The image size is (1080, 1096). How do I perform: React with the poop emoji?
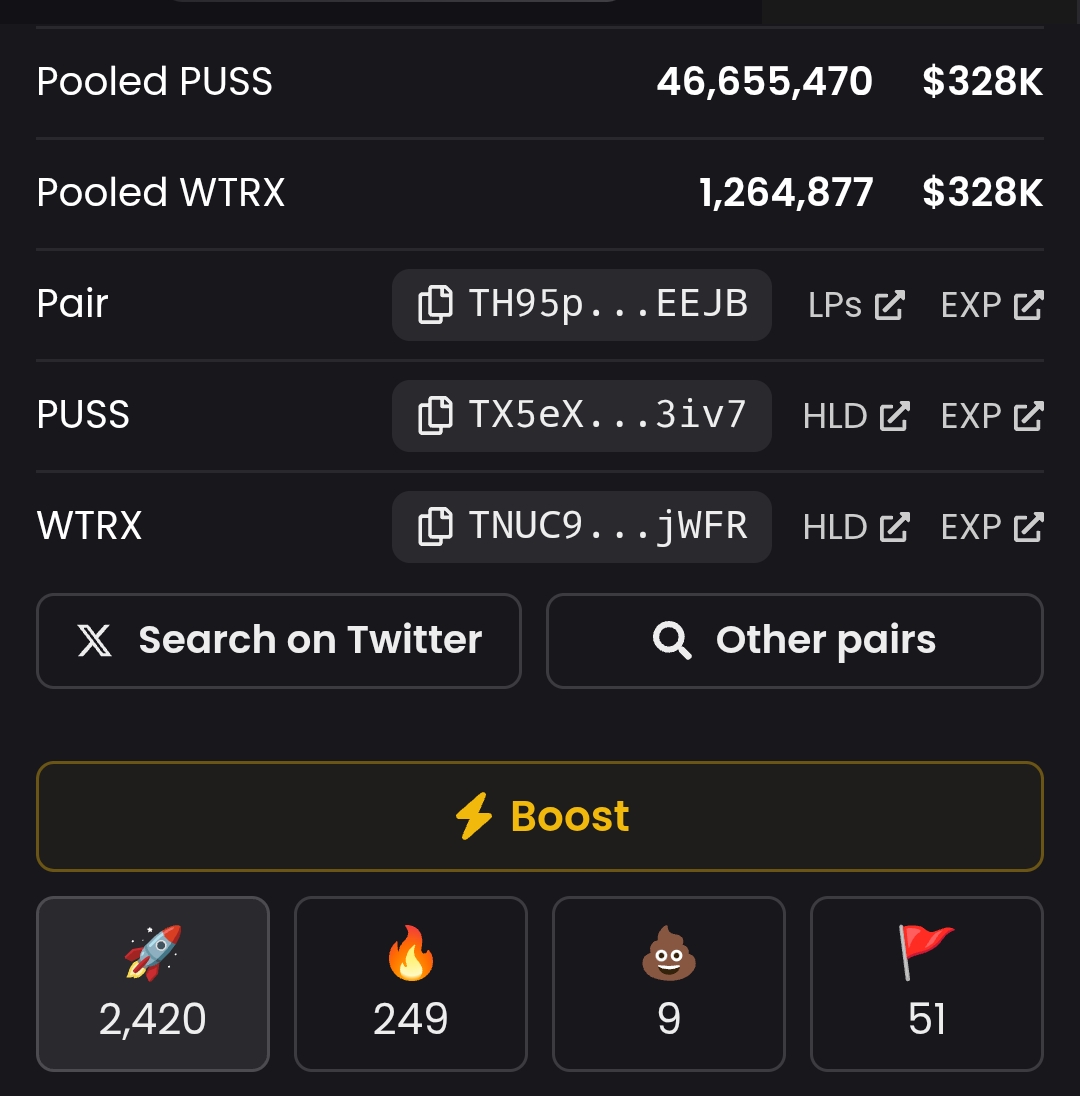tap(669, 984)
